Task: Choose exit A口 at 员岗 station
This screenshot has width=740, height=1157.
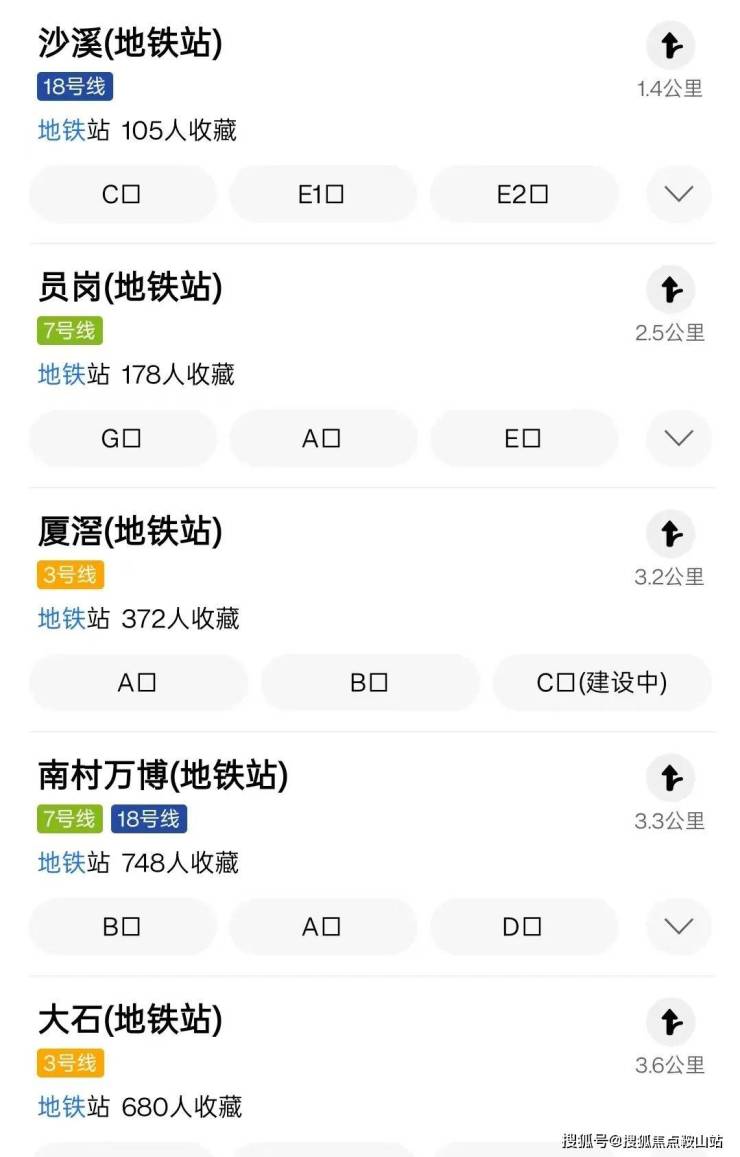Action: [x=322, y=438]
